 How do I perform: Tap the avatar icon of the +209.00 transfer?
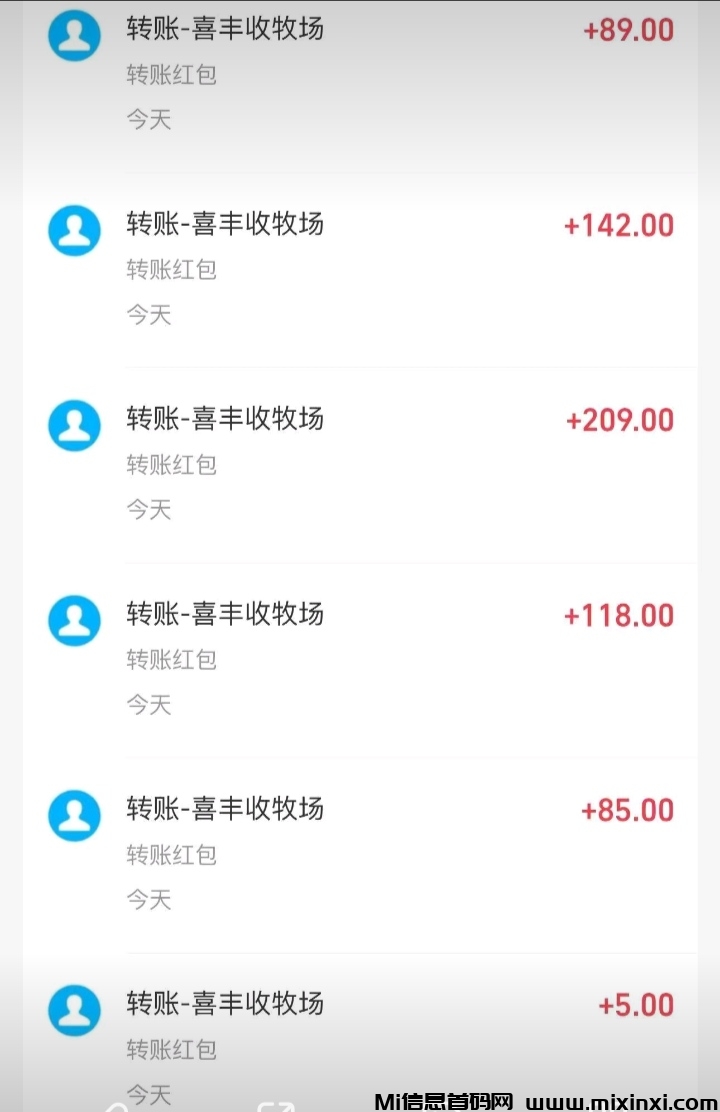(x=74, y=425)
